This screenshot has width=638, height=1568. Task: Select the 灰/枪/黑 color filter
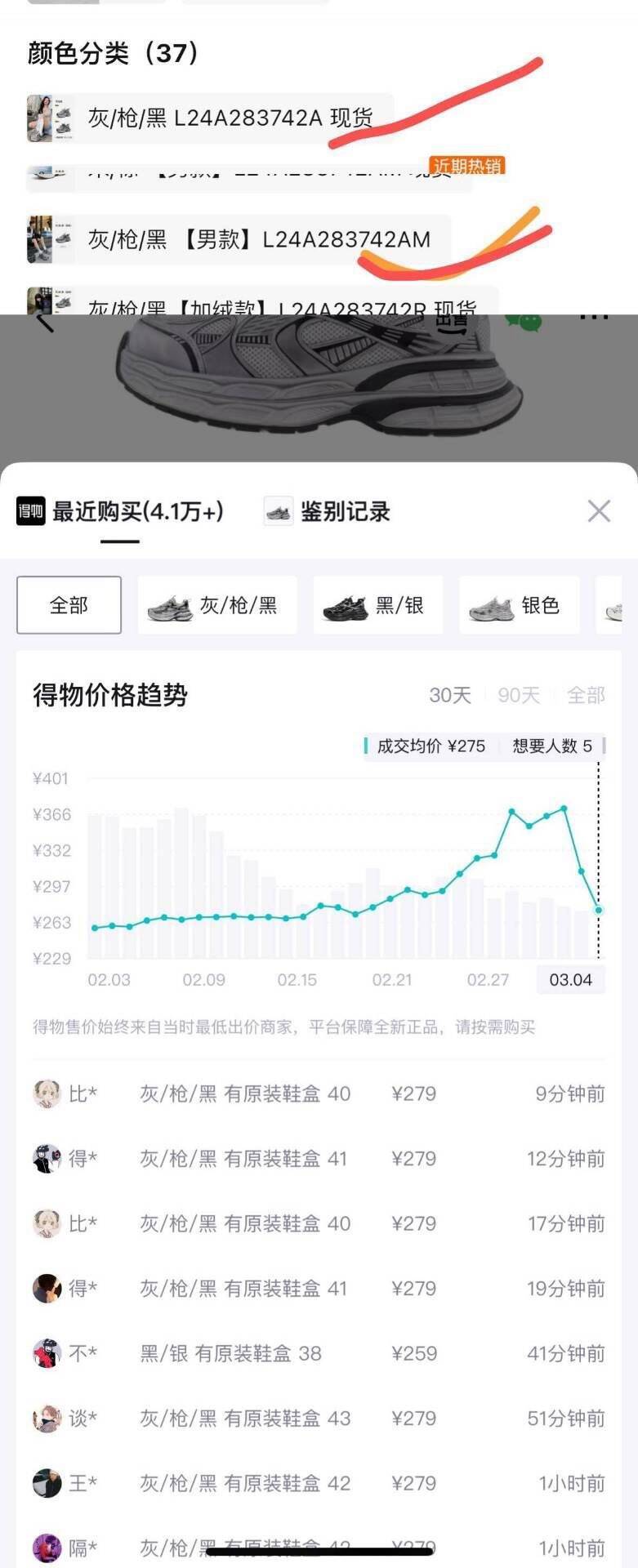click(x=217, y=604)
